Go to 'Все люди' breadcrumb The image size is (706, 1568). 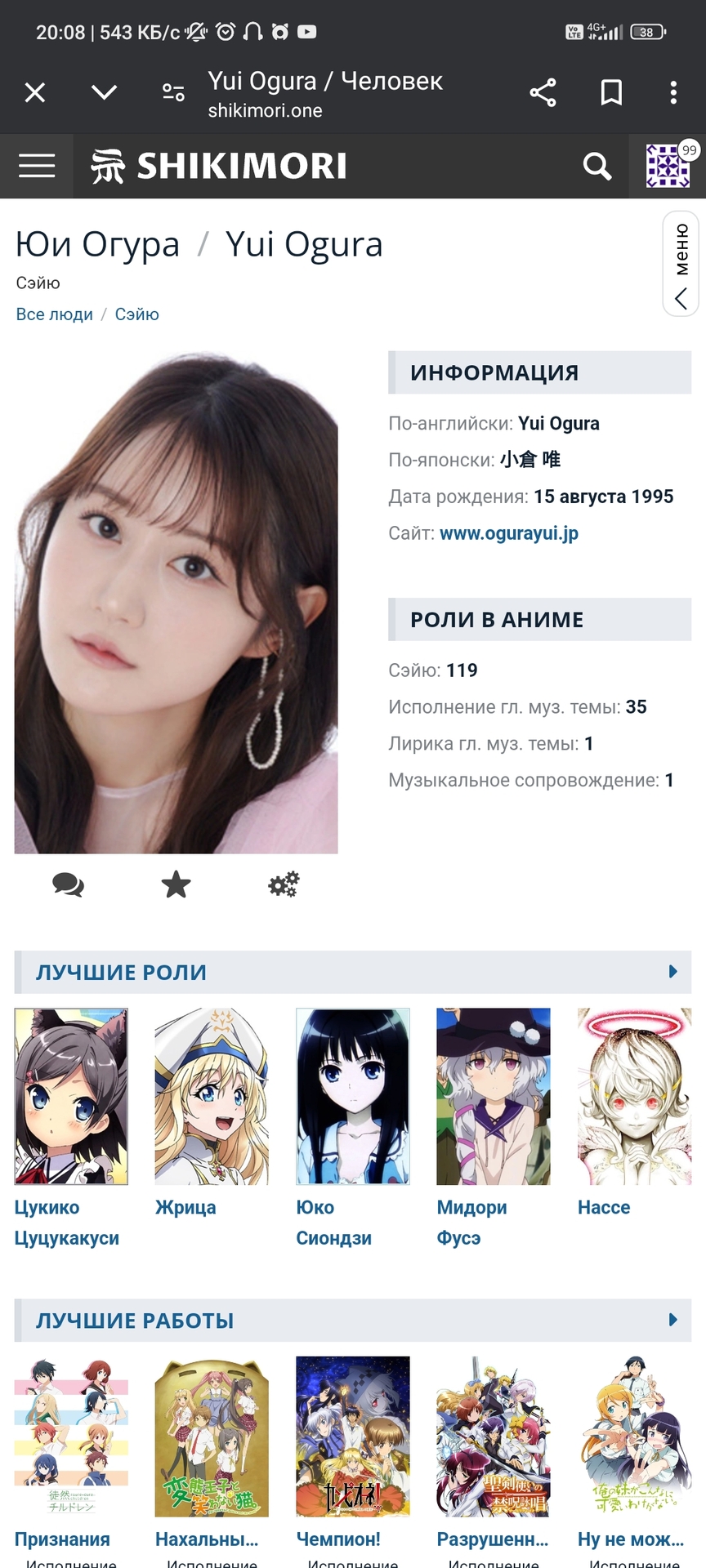(54, 314)
